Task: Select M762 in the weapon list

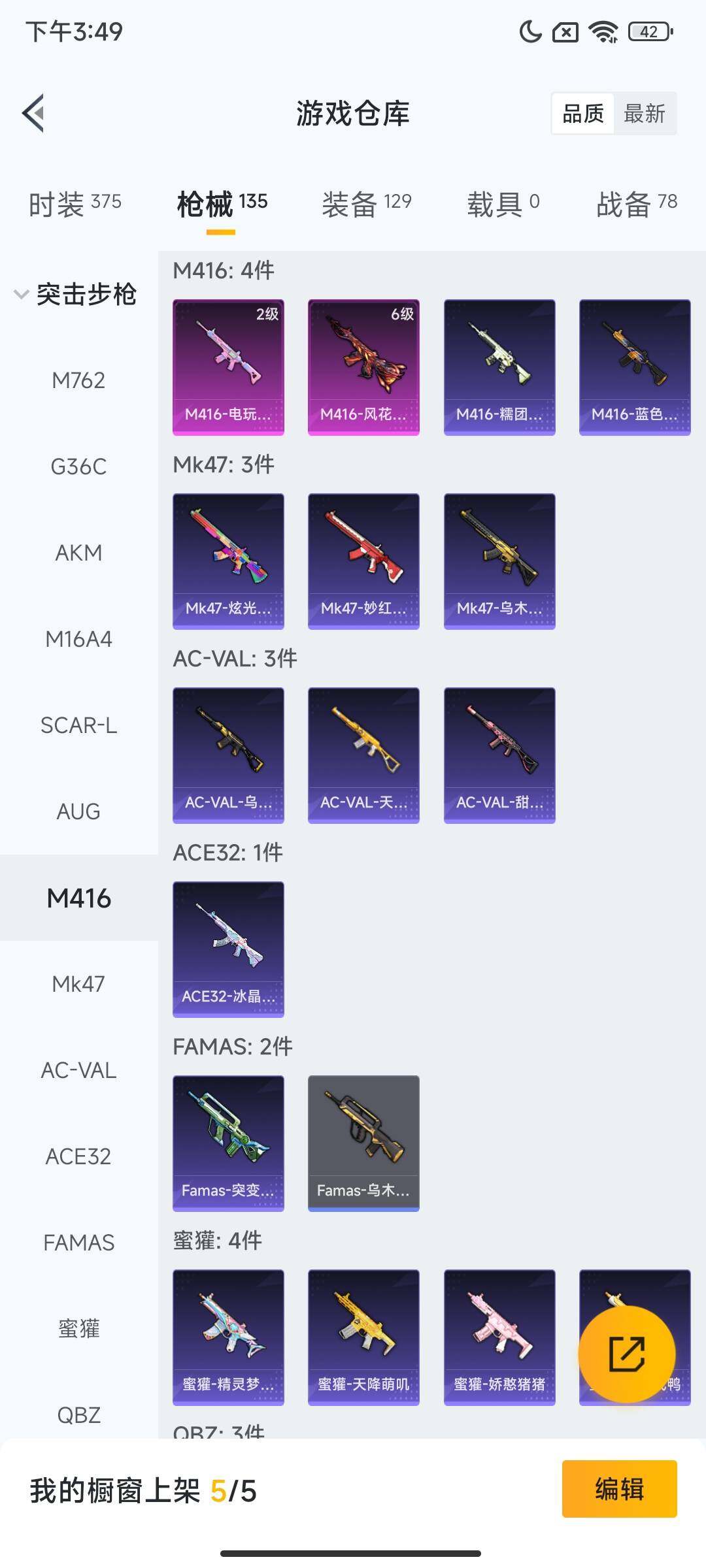Action: pyautogui.click(x=78, y=380)
